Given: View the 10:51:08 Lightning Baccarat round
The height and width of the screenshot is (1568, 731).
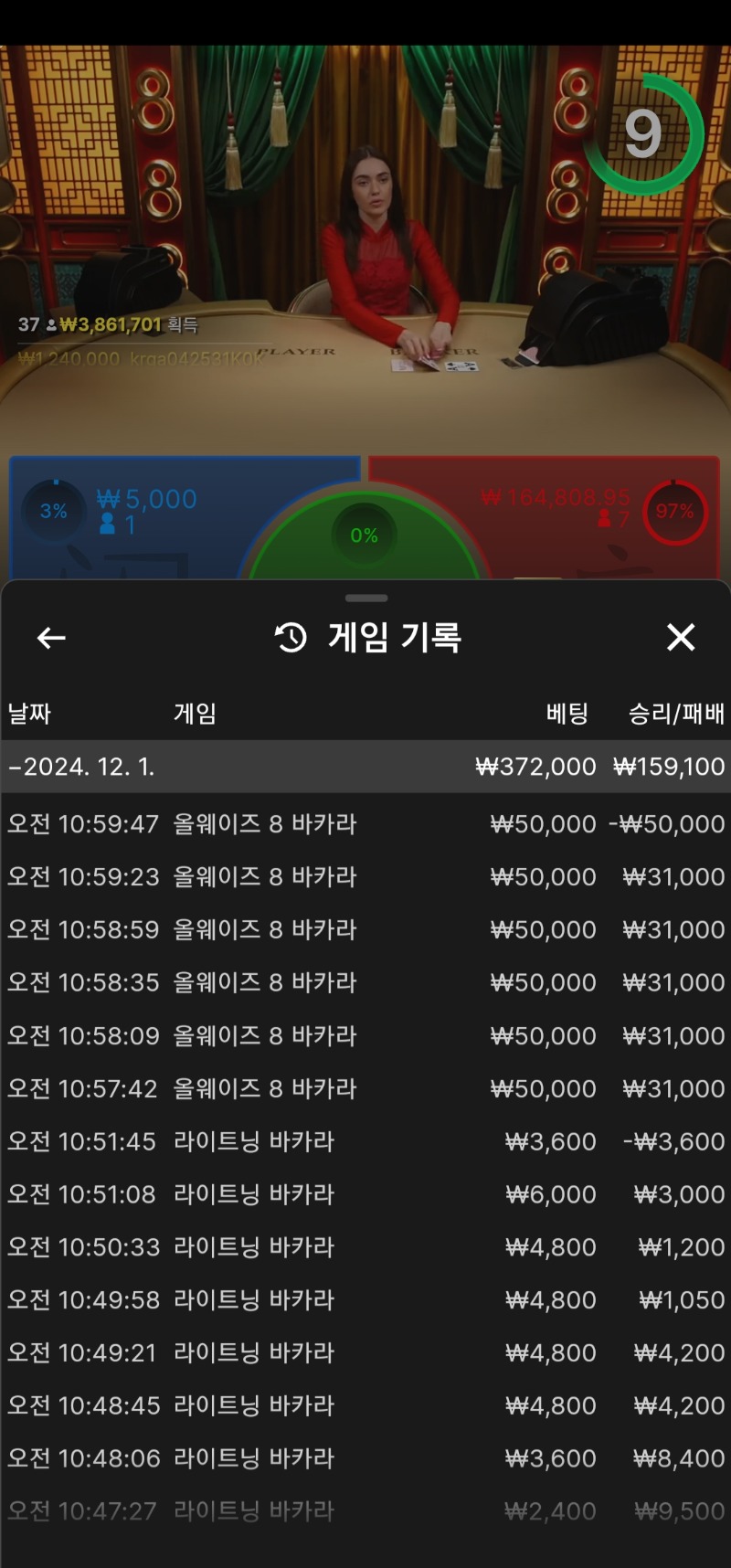Looking at the screenshot, I should (365, 1194).
